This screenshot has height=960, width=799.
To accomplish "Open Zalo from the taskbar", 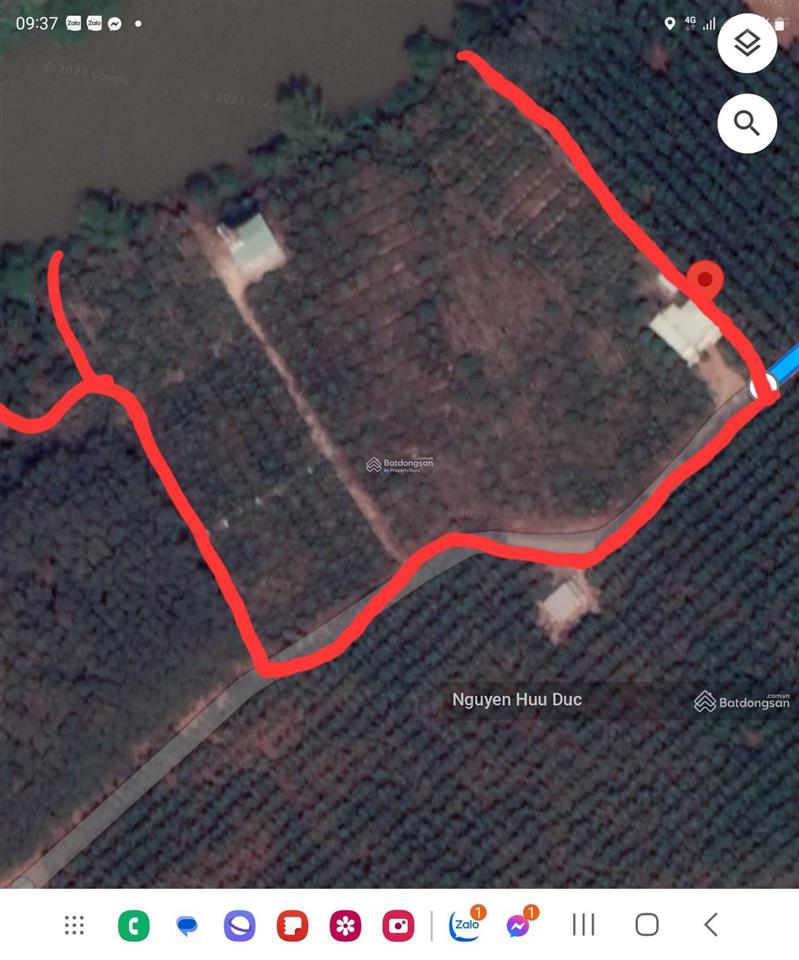I will pyautogui.click(x=464, y=926).
